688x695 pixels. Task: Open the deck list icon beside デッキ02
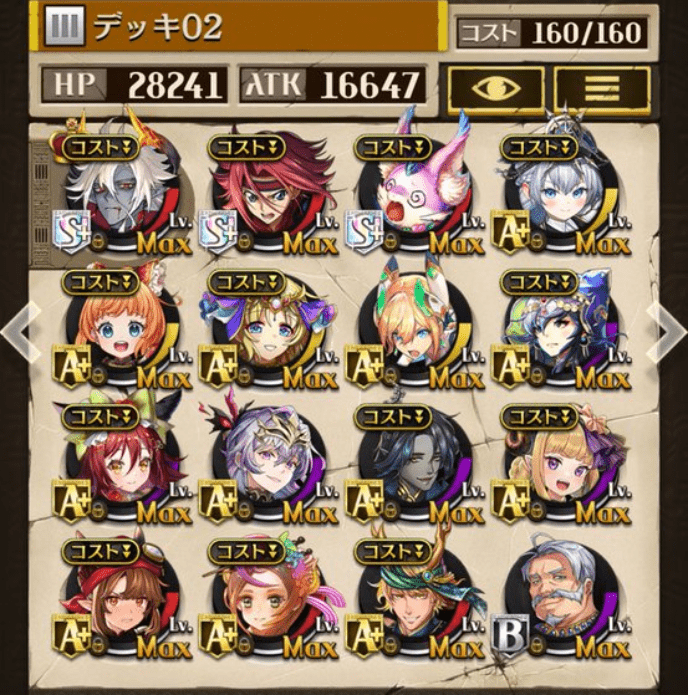65,26
